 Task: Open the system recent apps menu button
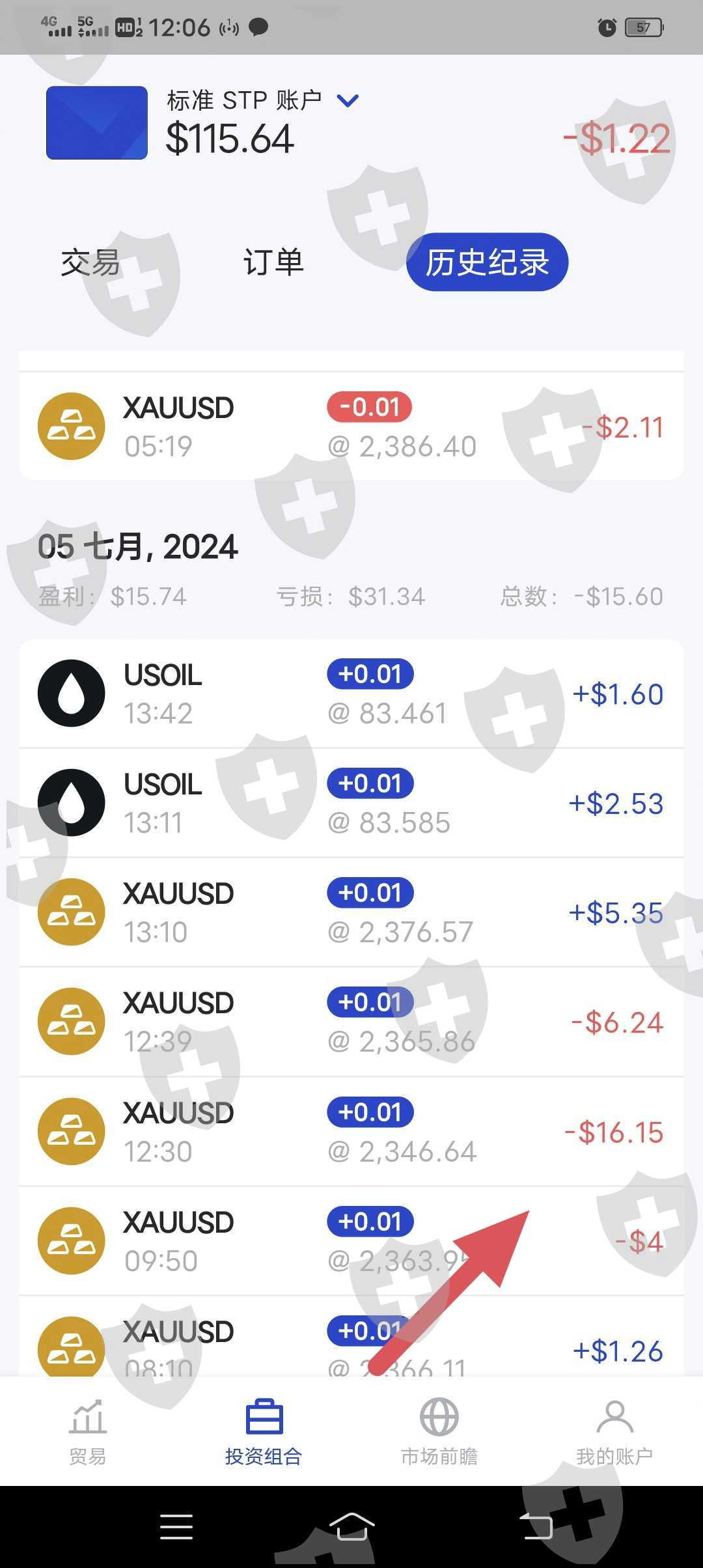[x=176, y=1527]
